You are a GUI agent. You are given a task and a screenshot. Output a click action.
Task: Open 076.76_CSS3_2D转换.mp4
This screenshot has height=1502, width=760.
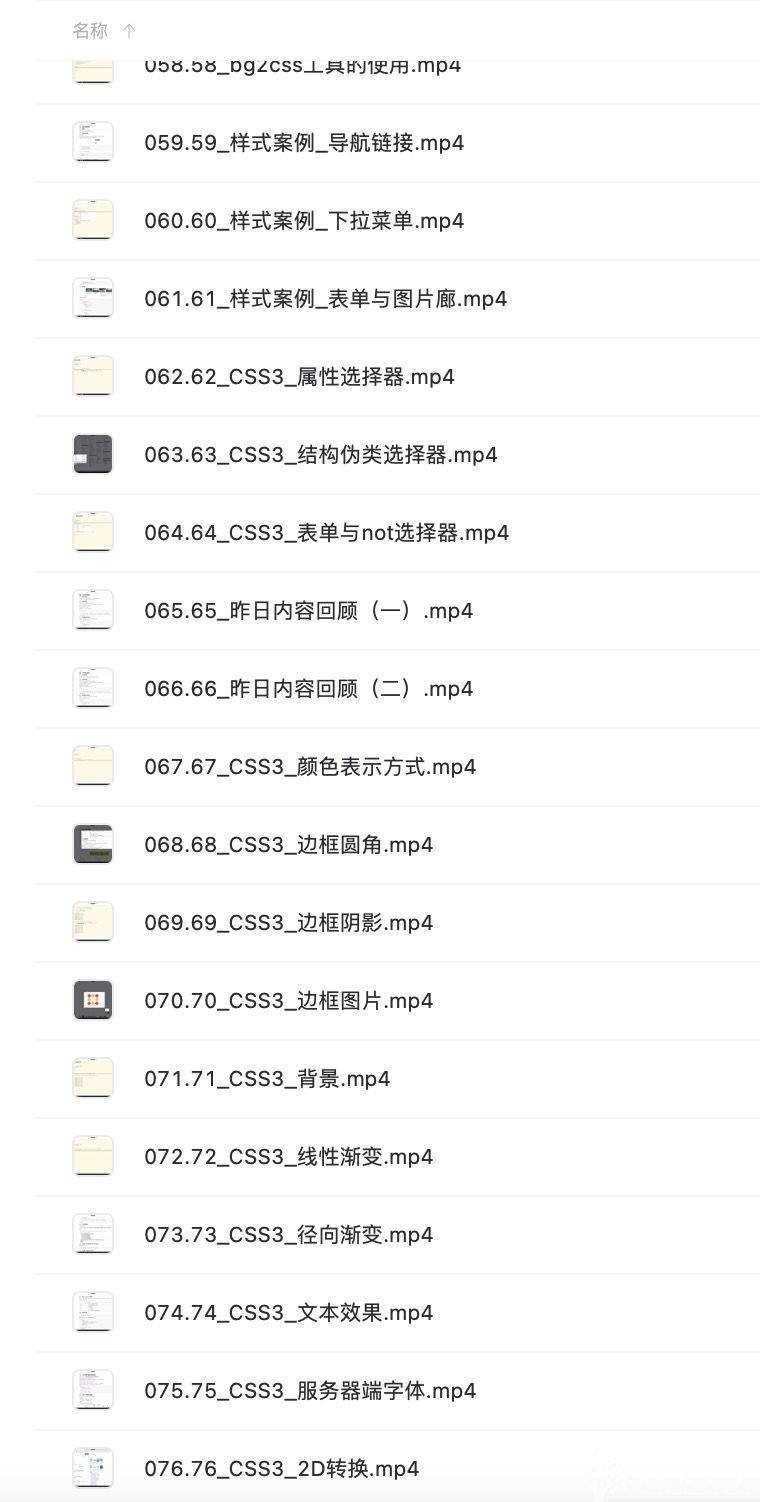pyautogui.click(x=281, y=1469)
